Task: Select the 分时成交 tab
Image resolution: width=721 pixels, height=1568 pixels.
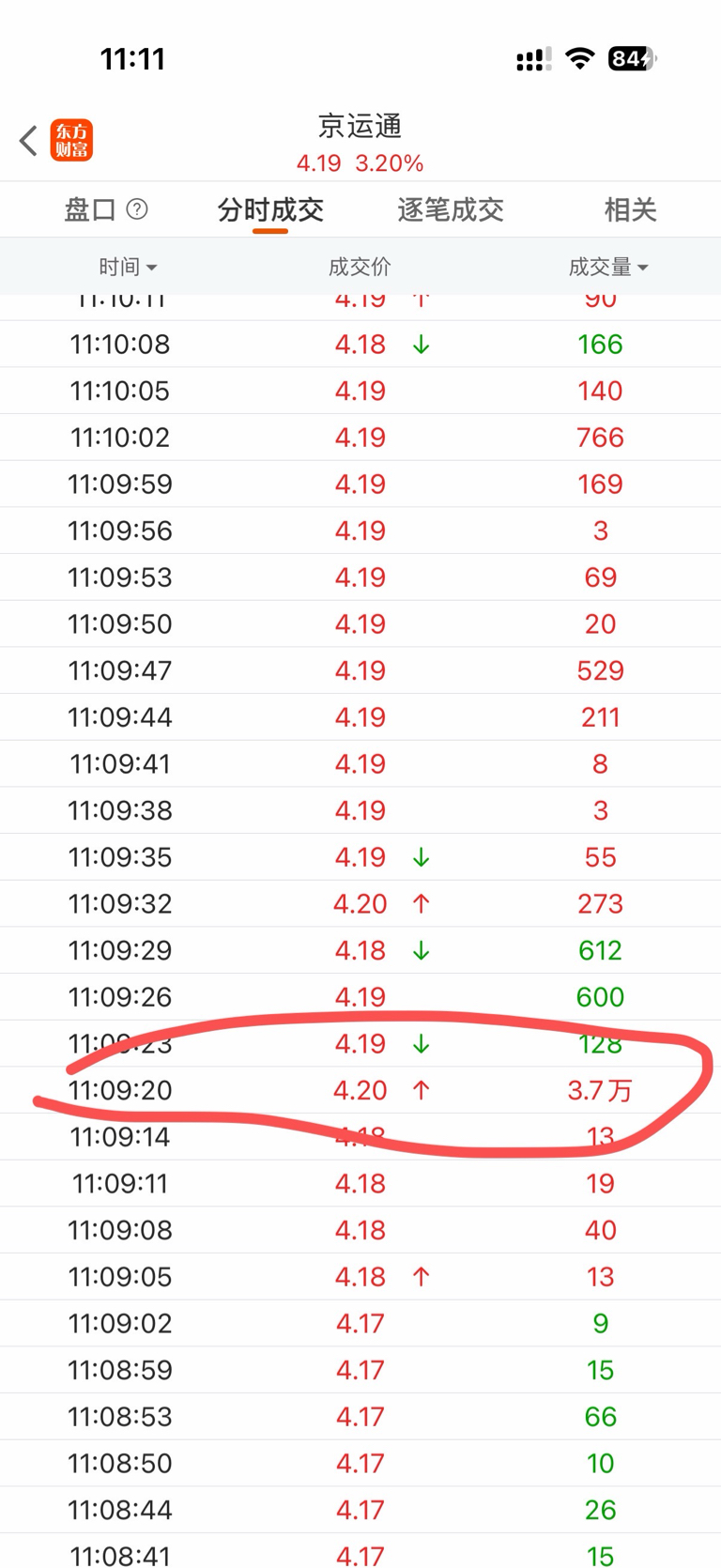Action: [x=270, y=209]
